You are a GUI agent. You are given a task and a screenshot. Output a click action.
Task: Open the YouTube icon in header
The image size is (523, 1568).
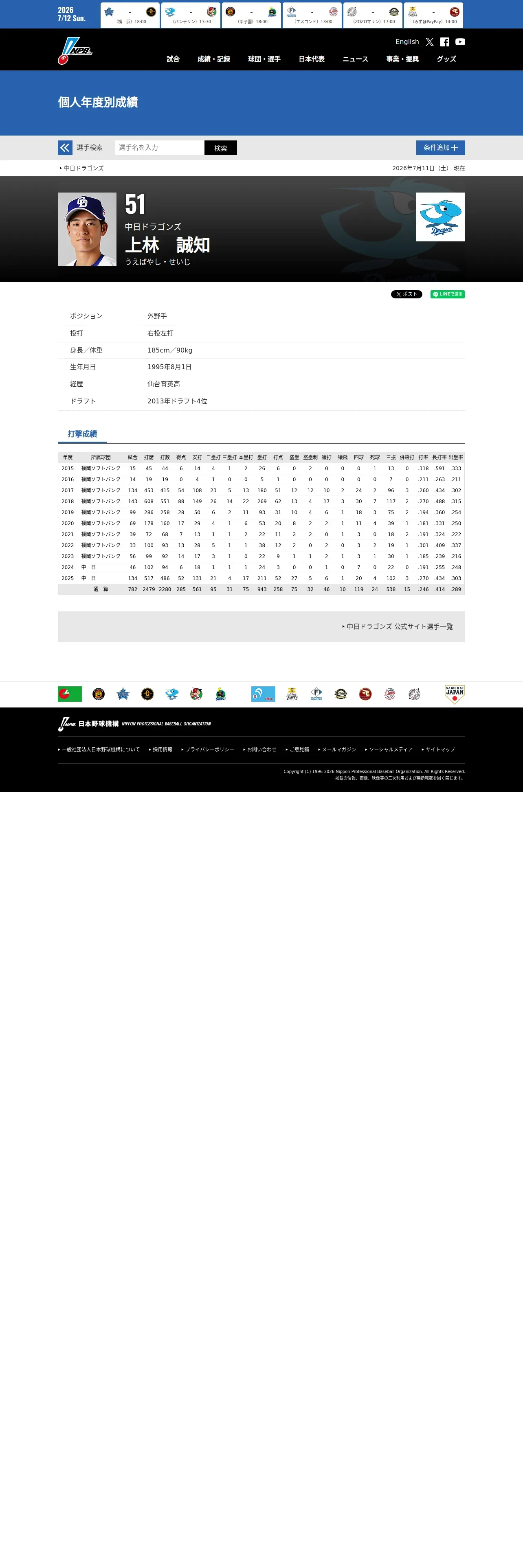460,42
